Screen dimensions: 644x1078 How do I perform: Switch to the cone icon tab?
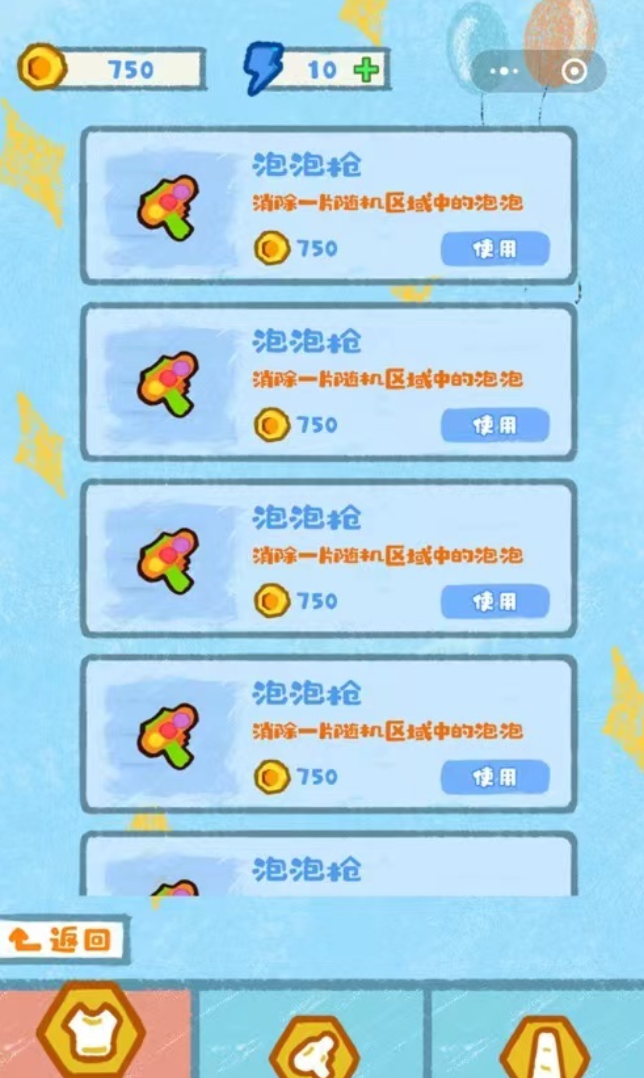tap(544, 1045)
